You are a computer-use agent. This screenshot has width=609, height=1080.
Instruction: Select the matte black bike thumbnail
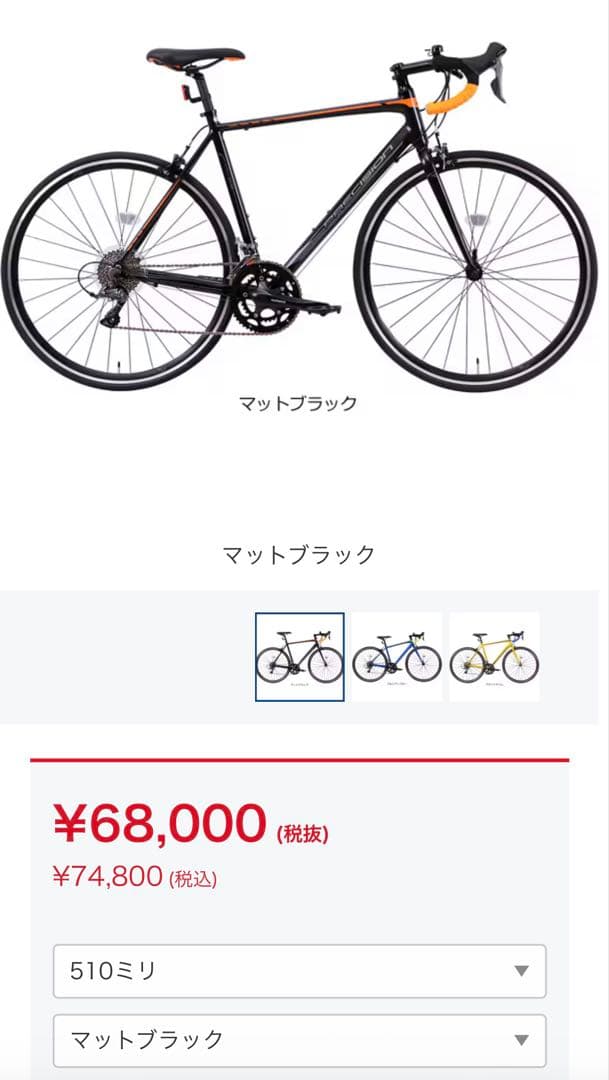pyautogui.click(x=300, y=657)
